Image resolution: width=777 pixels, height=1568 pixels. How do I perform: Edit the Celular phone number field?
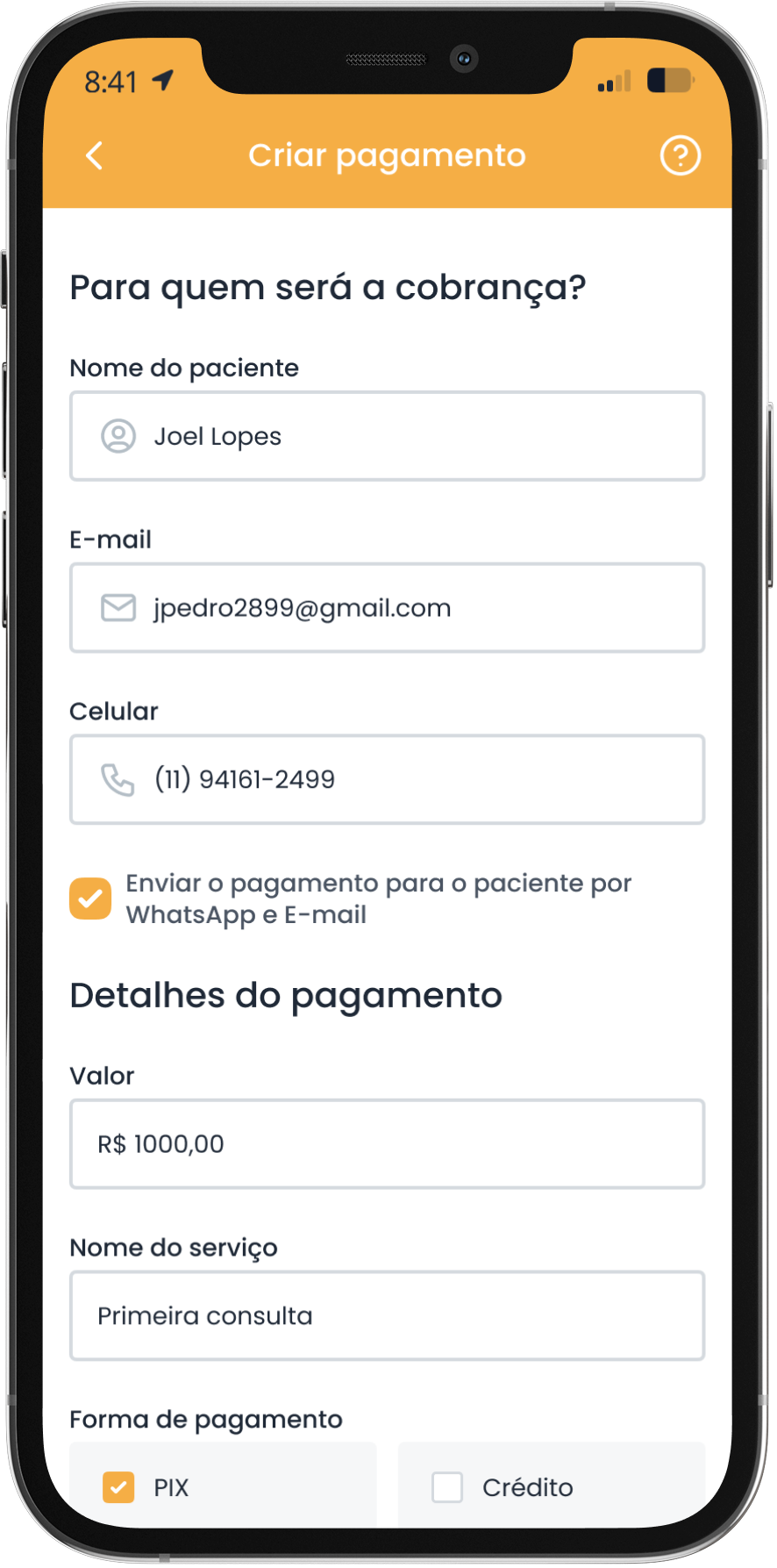387,779
